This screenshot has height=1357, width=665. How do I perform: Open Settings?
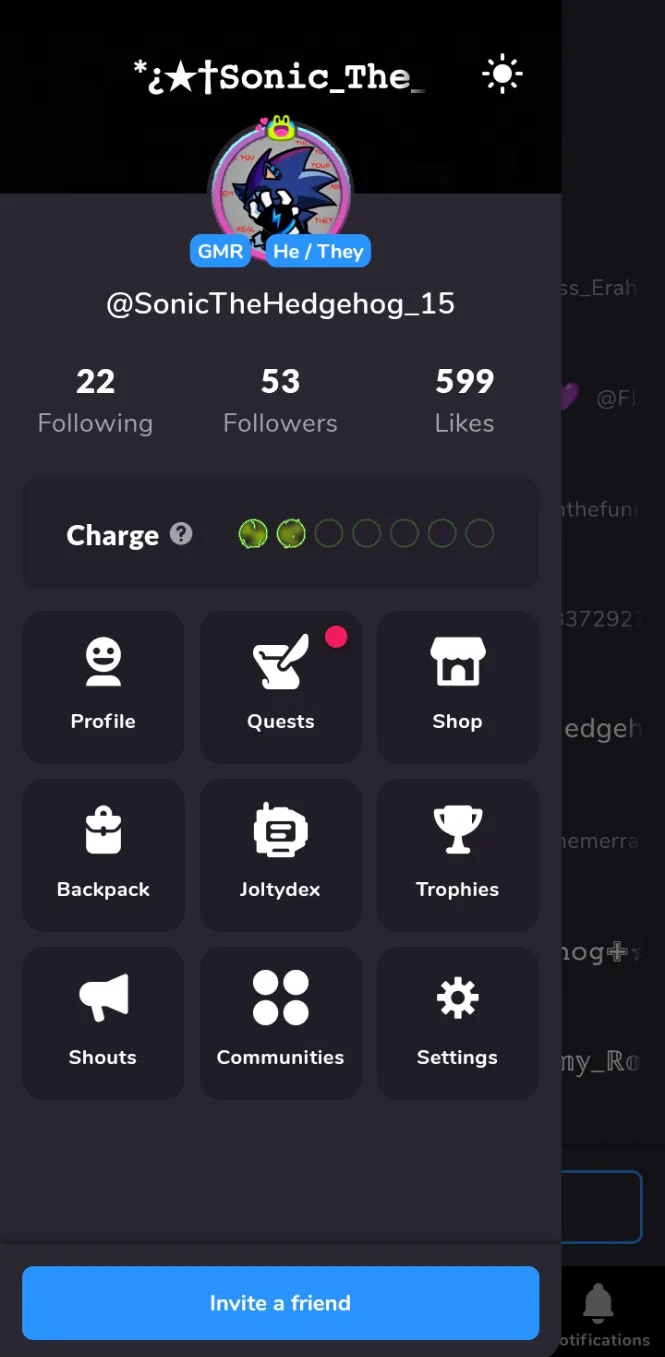[457, 1023]
